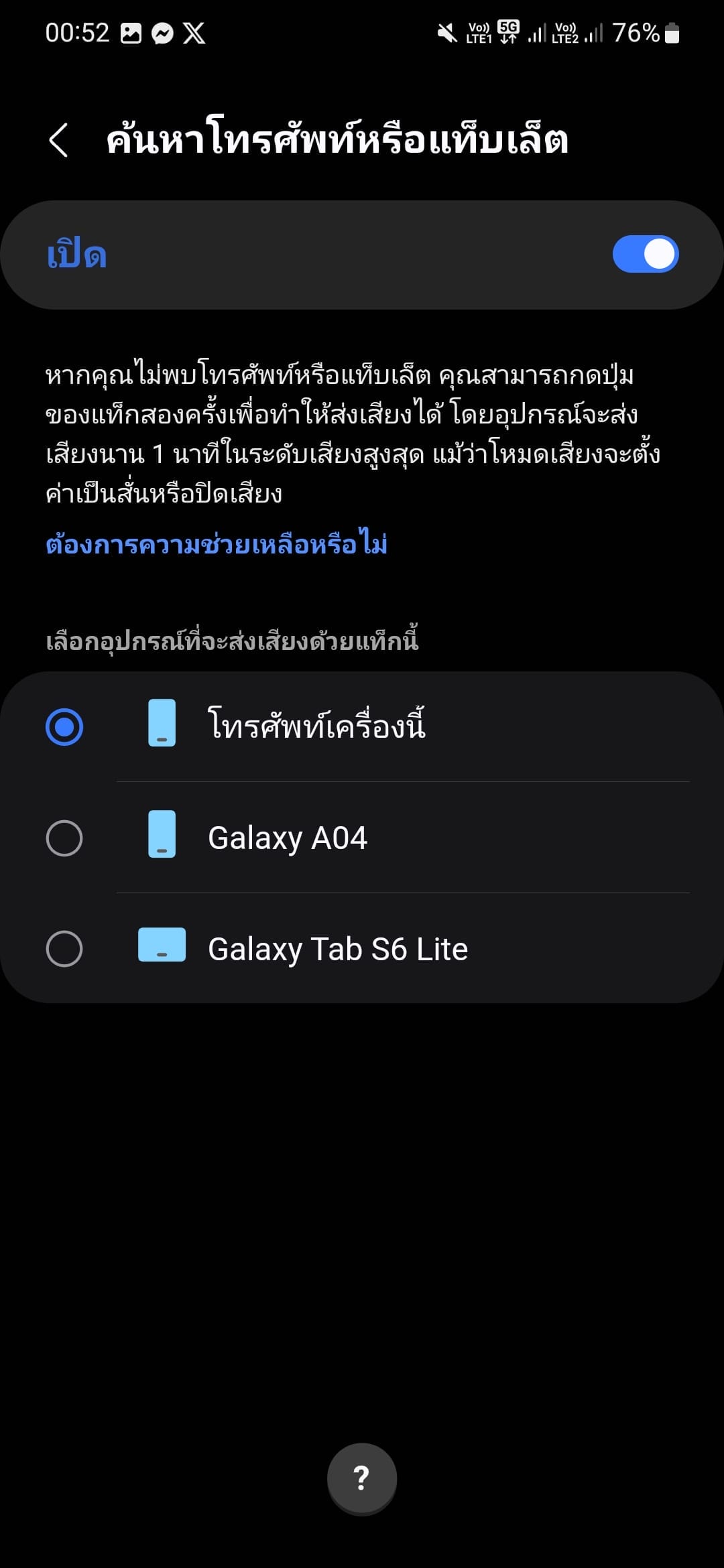This screenshot has width=724, height=1568.
Task: Choose Galaxy A04 as the device
Action: (362, 838)
